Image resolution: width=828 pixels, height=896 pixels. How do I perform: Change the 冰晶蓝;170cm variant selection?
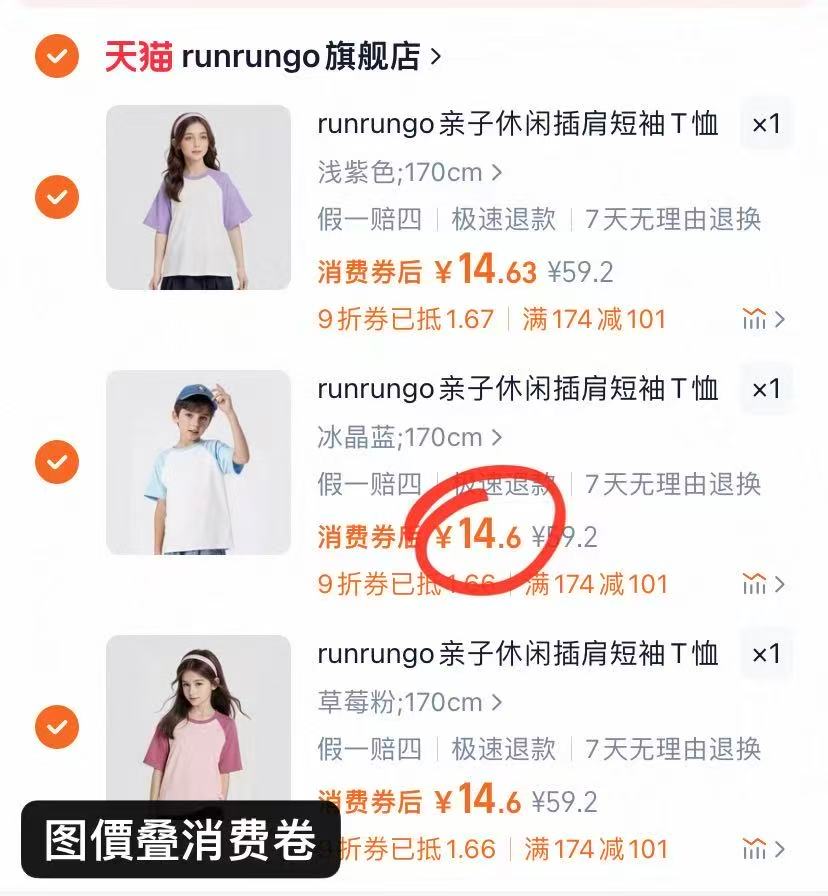[409, 437]
